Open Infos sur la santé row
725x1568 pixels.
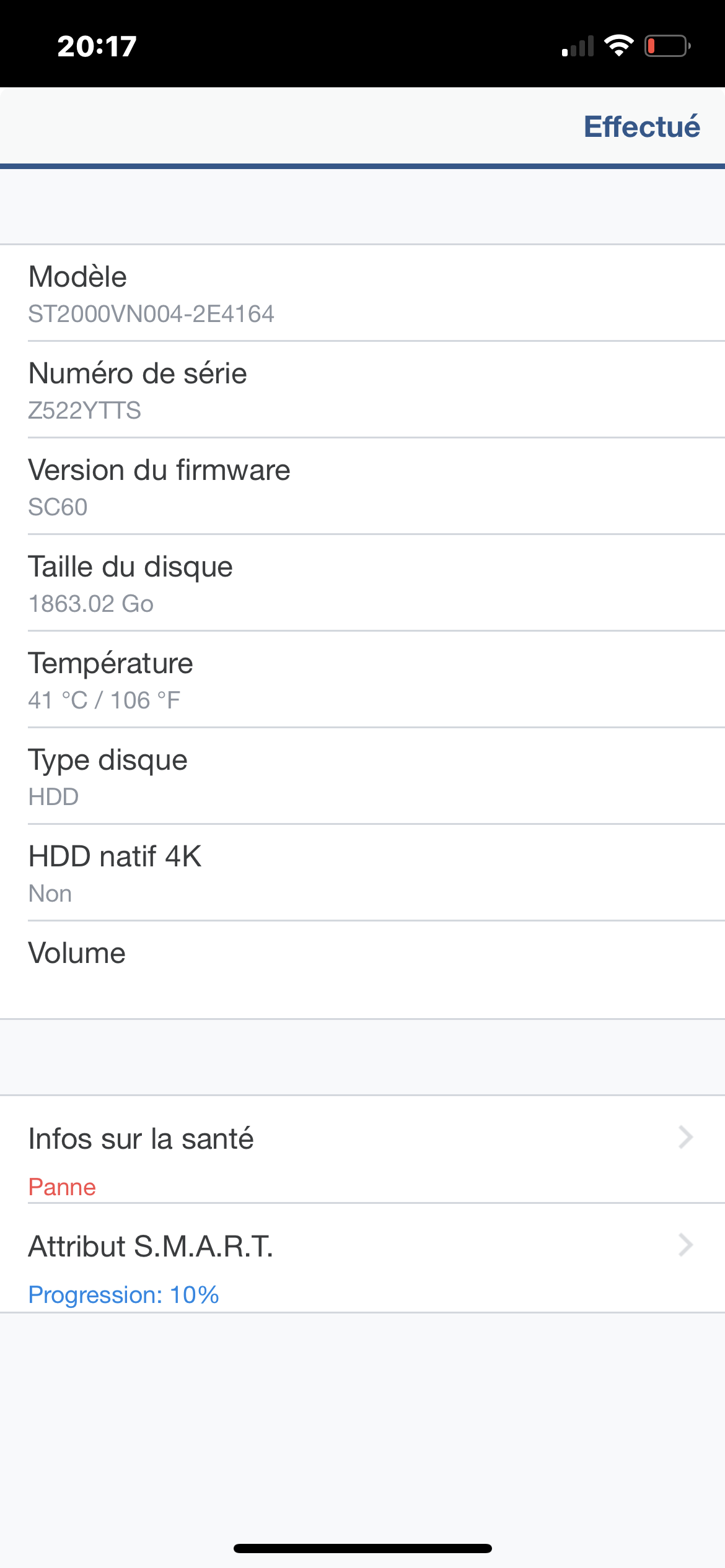click(362, 1149)
